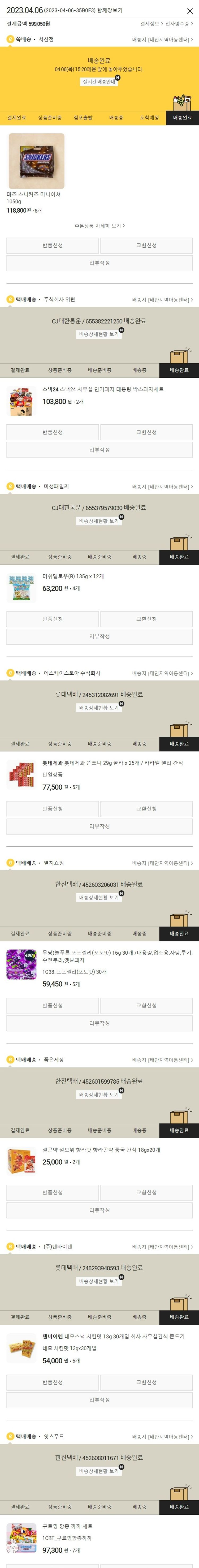View 배송상세현황 for 에스케이스토아 shipment

99,708
